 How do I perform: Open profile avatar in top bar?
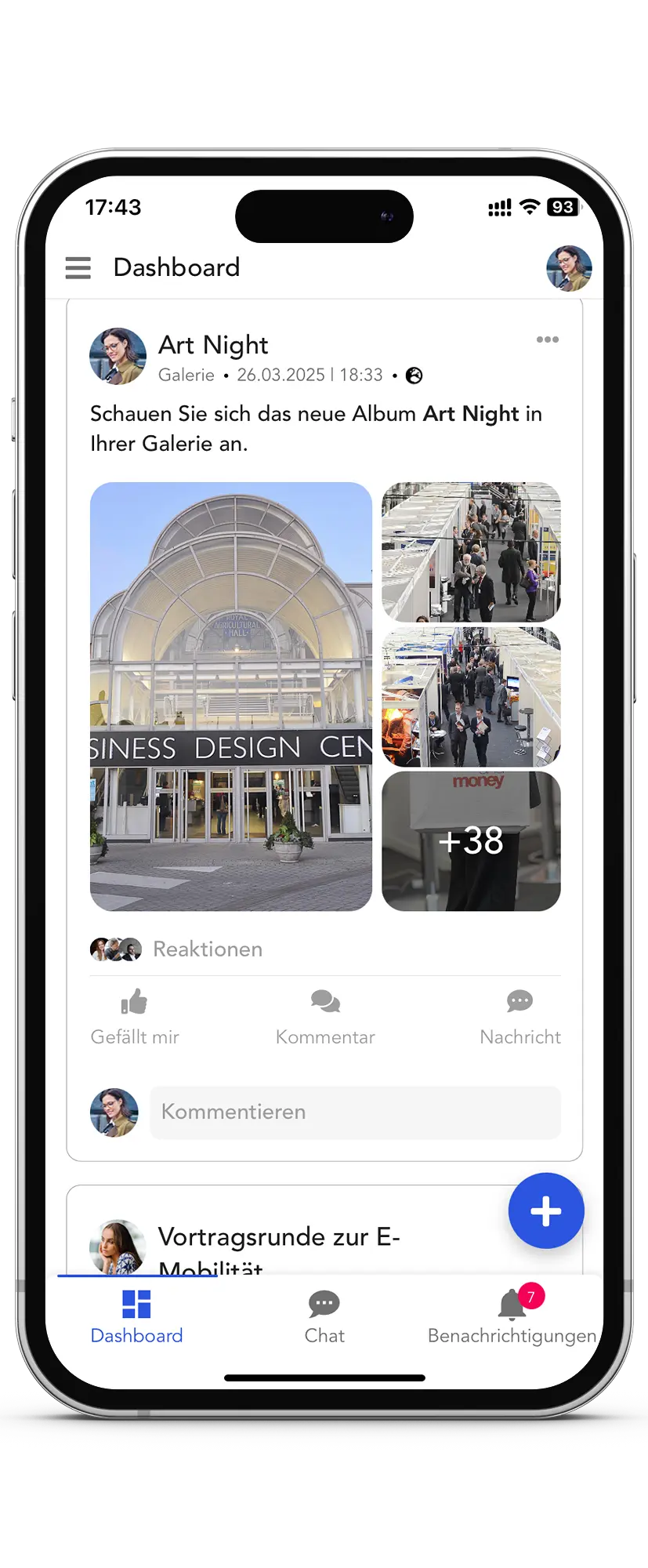[568, 268]
